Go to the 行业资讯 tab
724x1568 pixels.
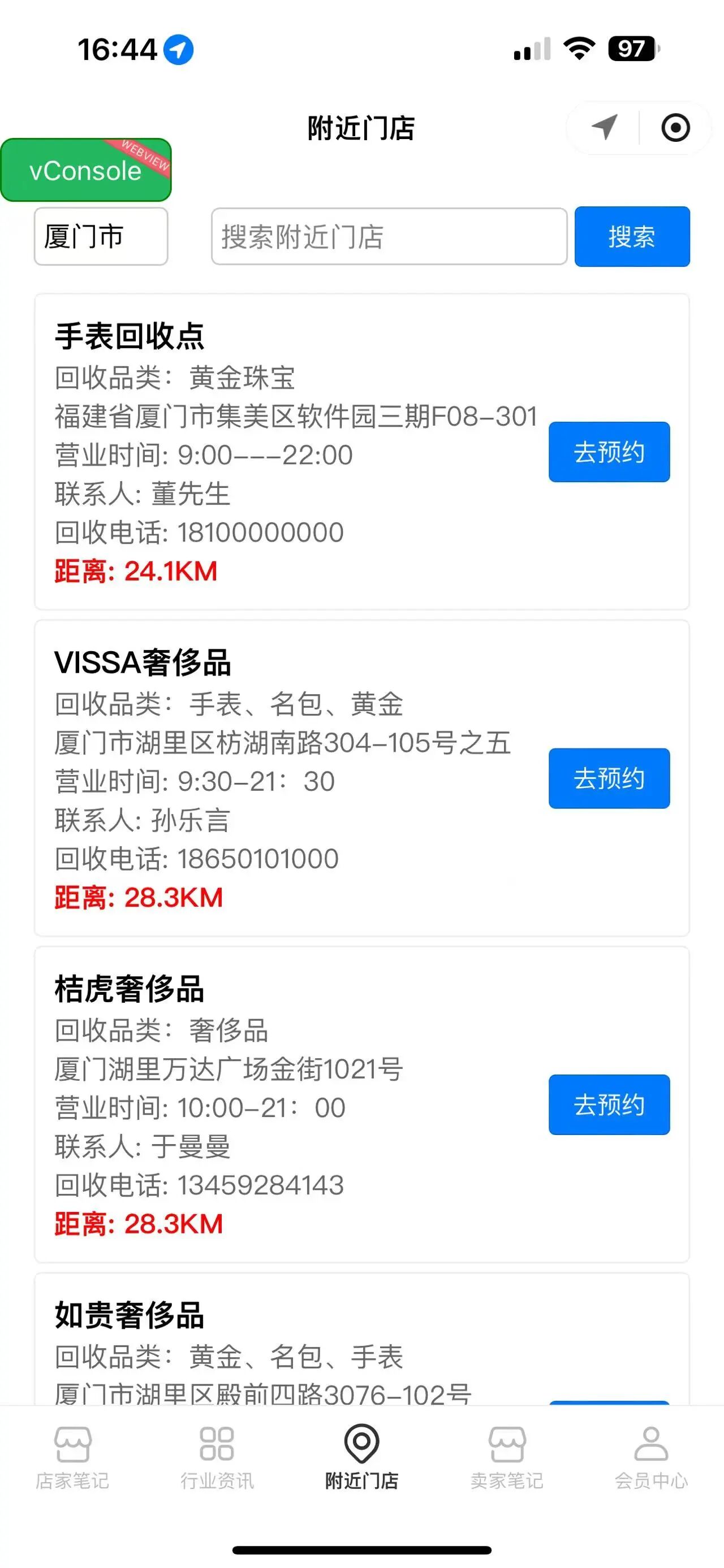click(217, 1456)
